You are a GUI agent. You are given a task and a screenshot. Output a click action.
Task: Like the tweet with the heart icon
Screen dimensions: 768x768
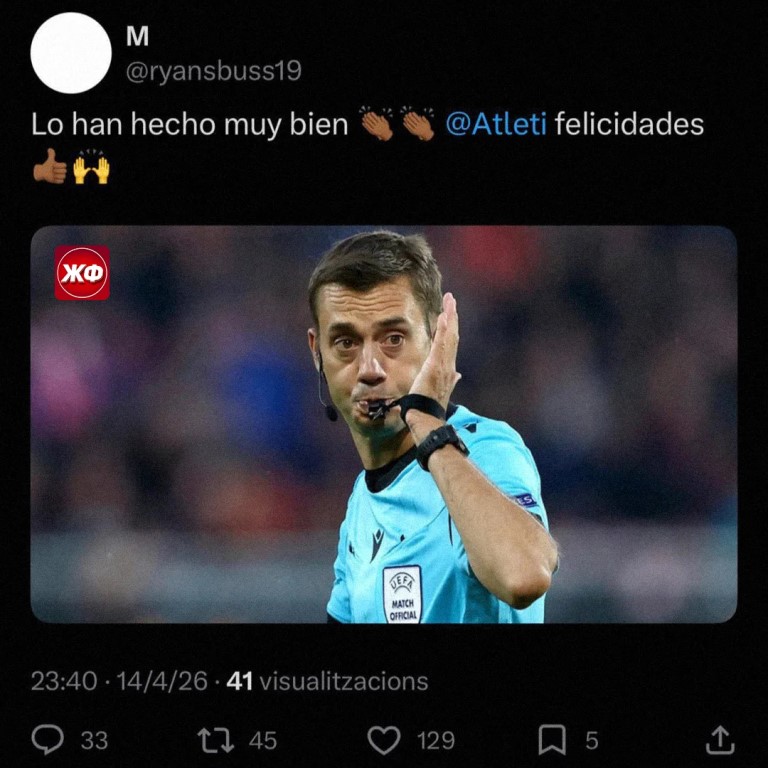(x=384, y=740)
